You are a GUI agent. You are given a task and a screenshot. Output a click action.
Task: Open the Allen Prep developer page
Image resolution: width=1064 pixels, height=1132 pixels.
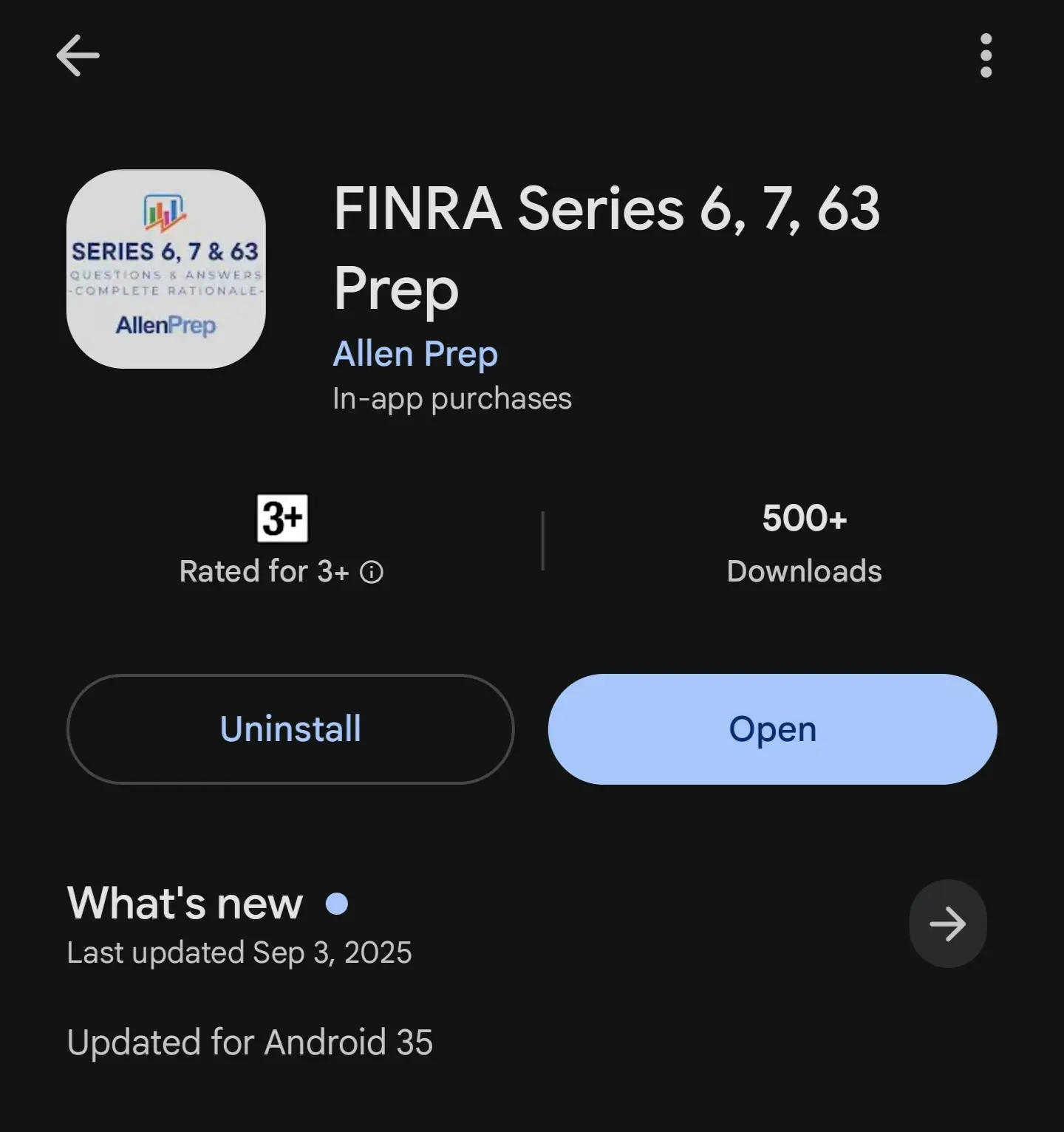(x=415, y=354)
